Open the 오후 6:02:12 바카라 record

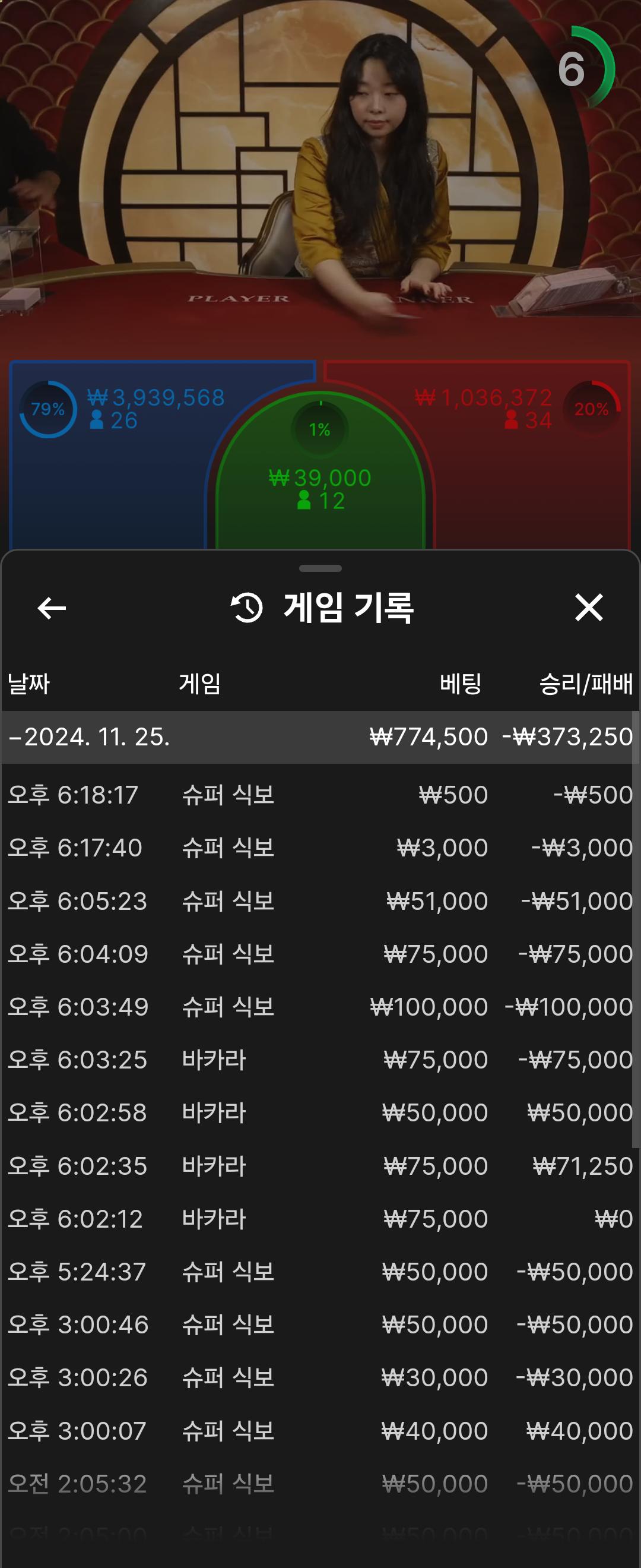[x=320, y=1219]
